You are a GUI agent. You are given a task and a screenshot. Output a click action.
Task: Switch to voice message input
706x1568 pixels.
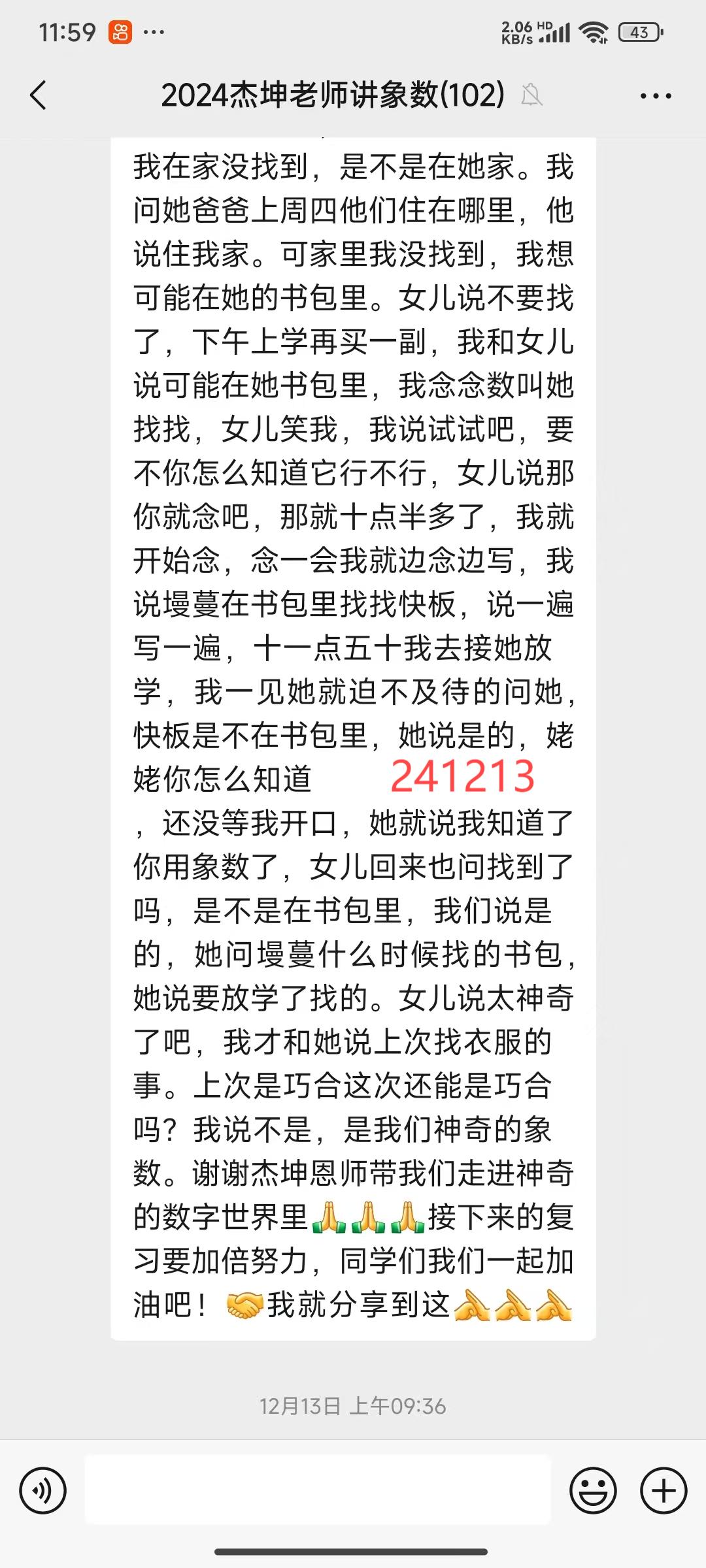(x=43, y=1490)
